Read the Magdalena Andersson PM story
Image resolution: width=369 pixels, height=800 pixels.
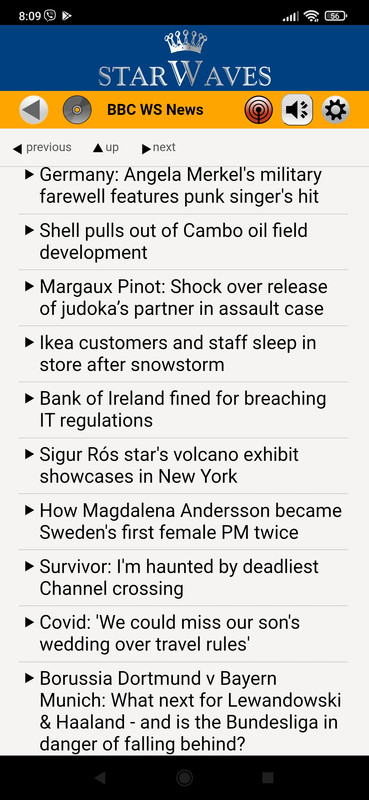tap(184, 521)
